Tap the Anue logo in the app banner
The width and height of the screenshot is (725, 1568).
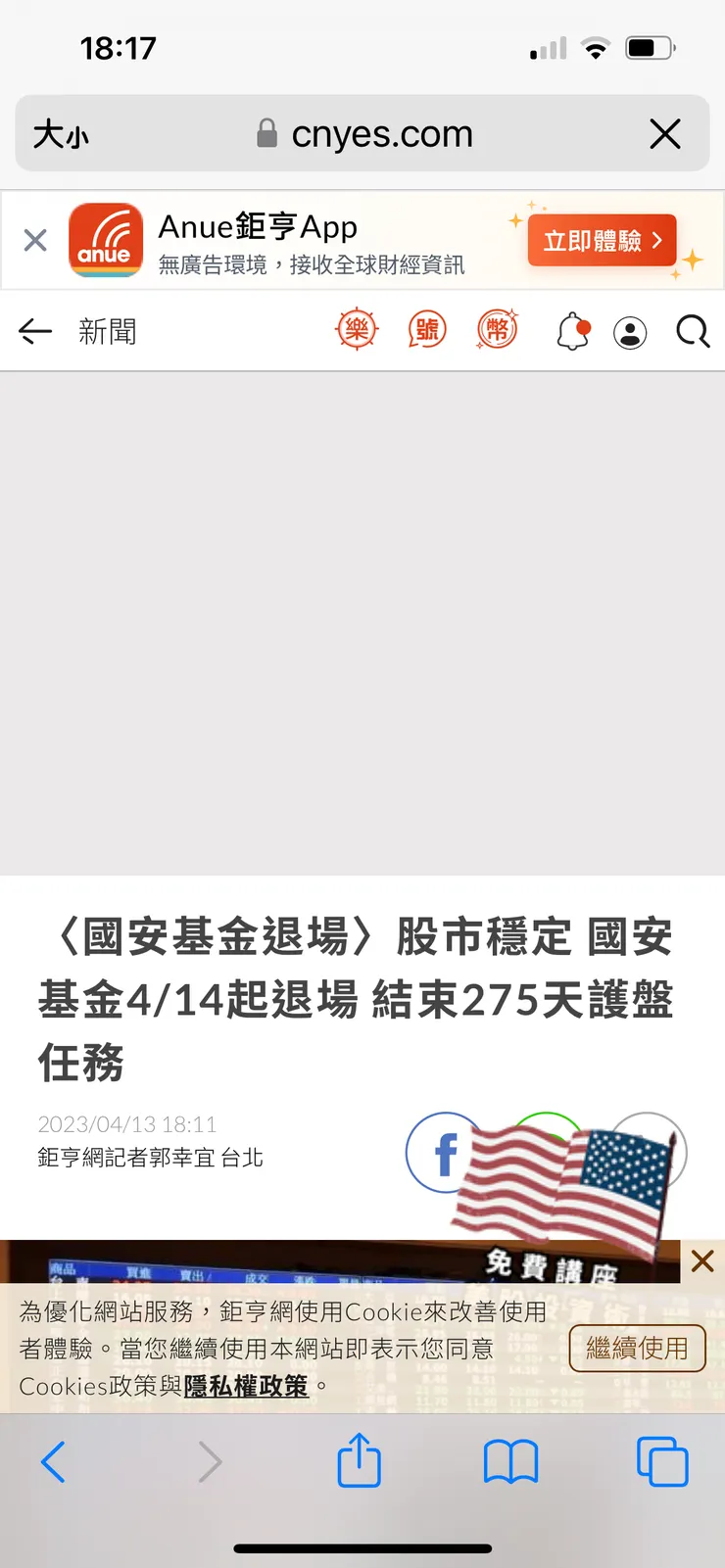coord(106,240)
